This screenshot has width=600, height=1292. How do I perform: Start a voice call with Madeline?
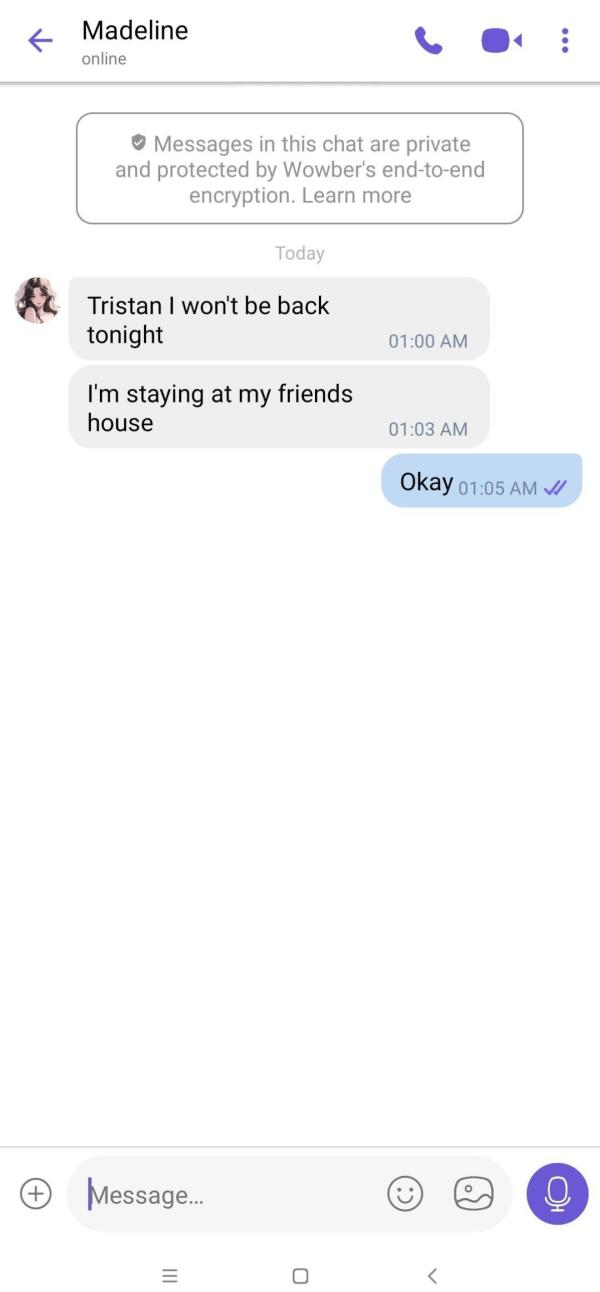click(428, 41)
